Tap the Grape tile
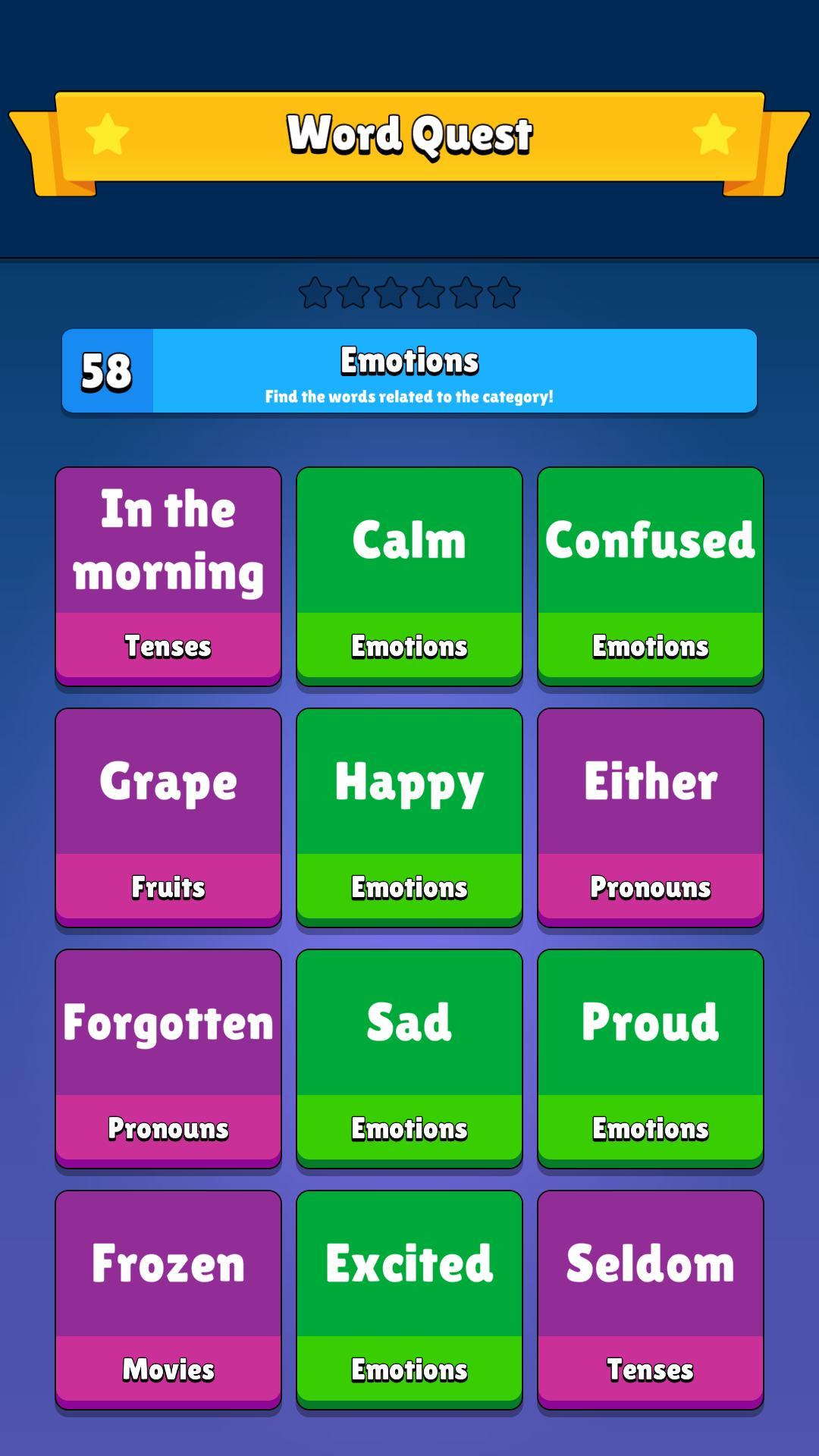This screenshot has height=1456, width=819. pyautogui.click(x=168, y=817)
